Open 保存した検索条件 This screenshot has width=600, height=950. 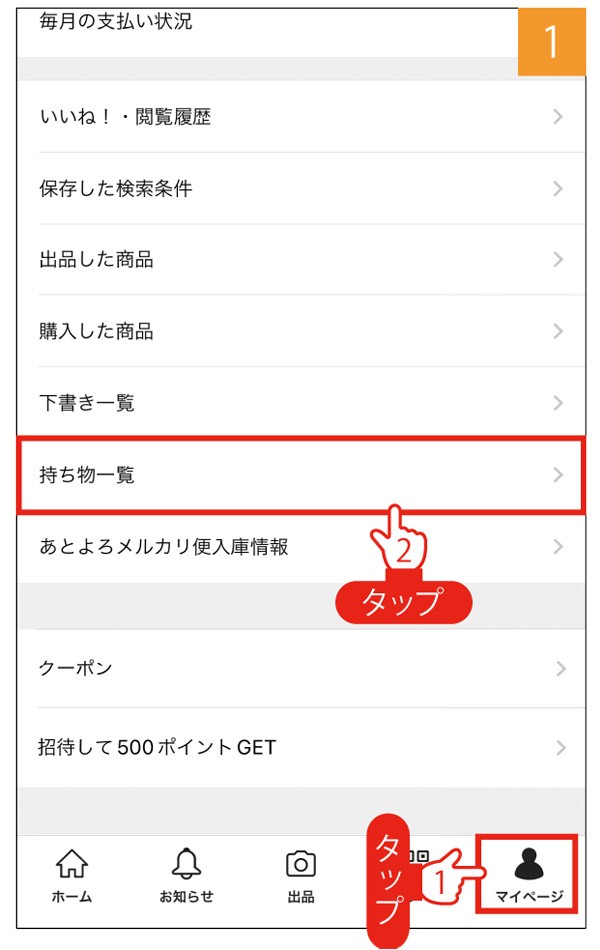point(300,188)
